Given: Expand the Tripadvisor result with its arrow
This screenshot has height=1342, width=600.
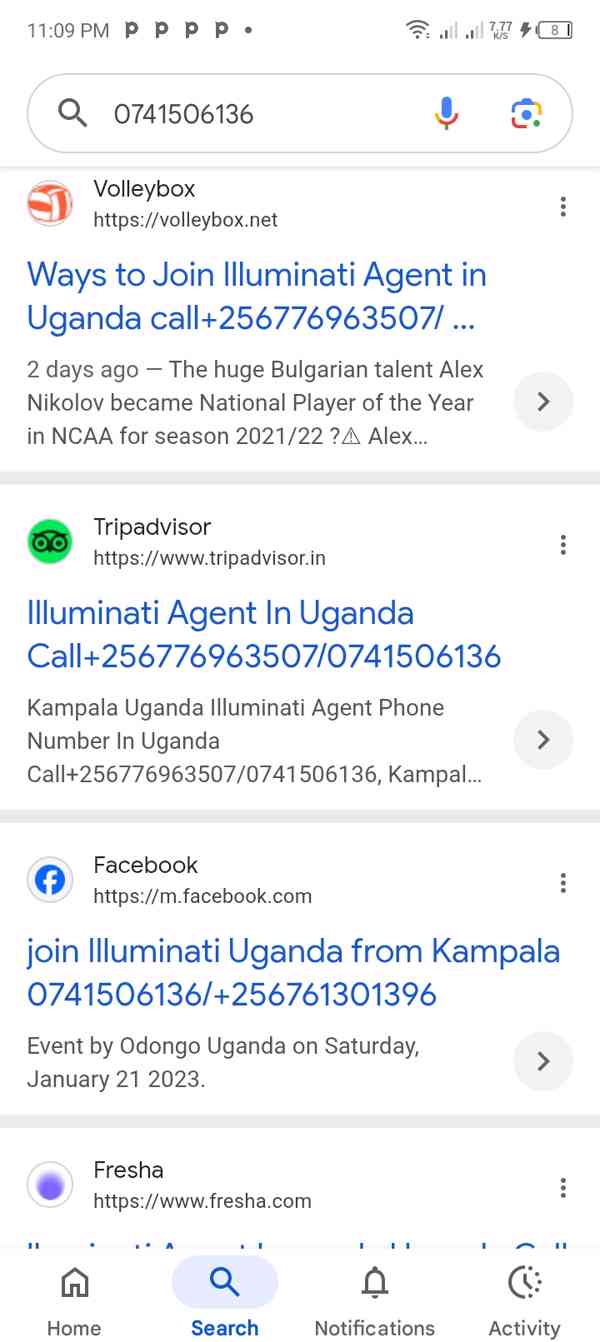Looking at the screenshot, I should [x=543, y=740].
